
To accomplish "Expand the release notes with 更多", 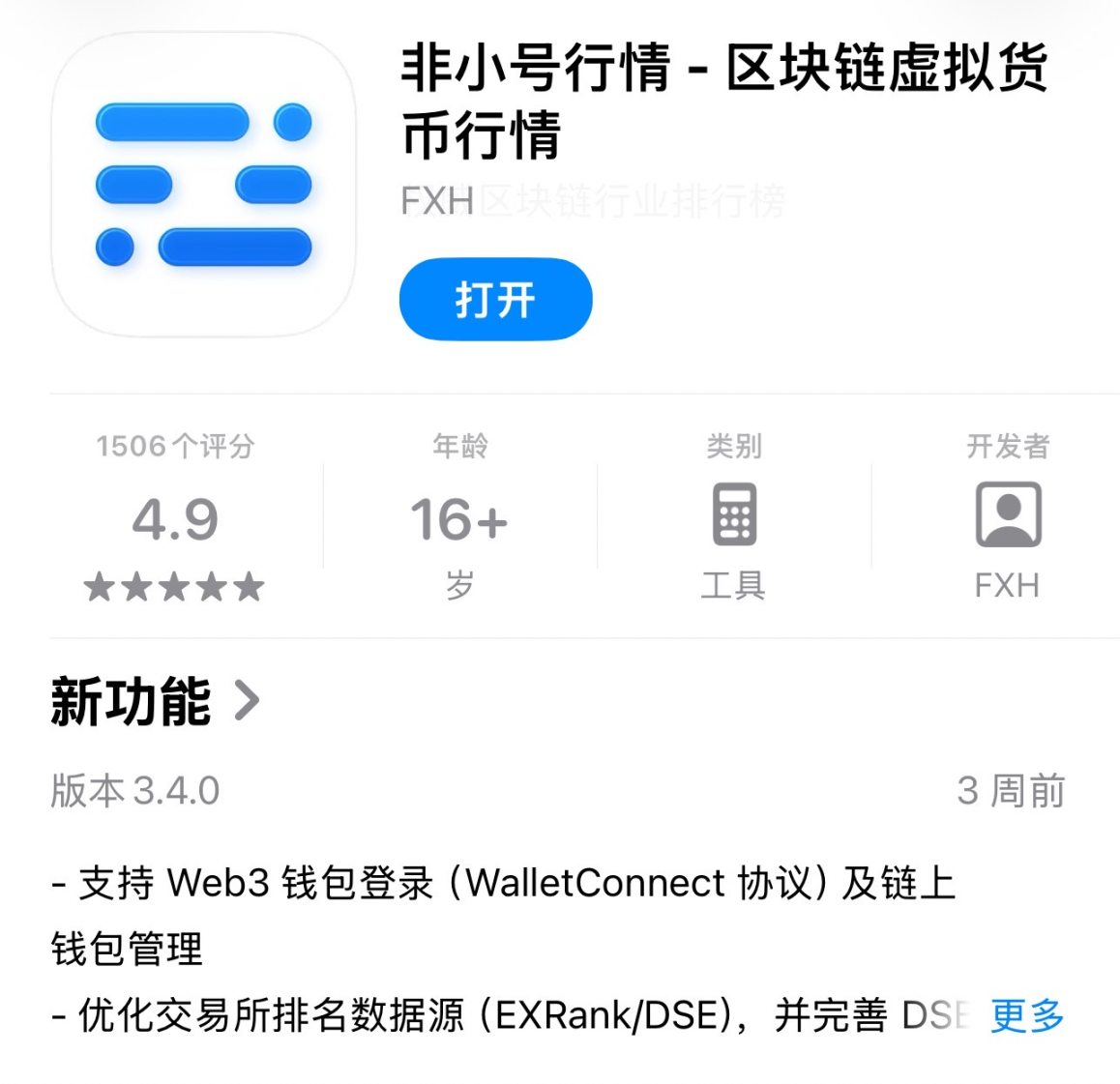I will click(1027, 1015).
